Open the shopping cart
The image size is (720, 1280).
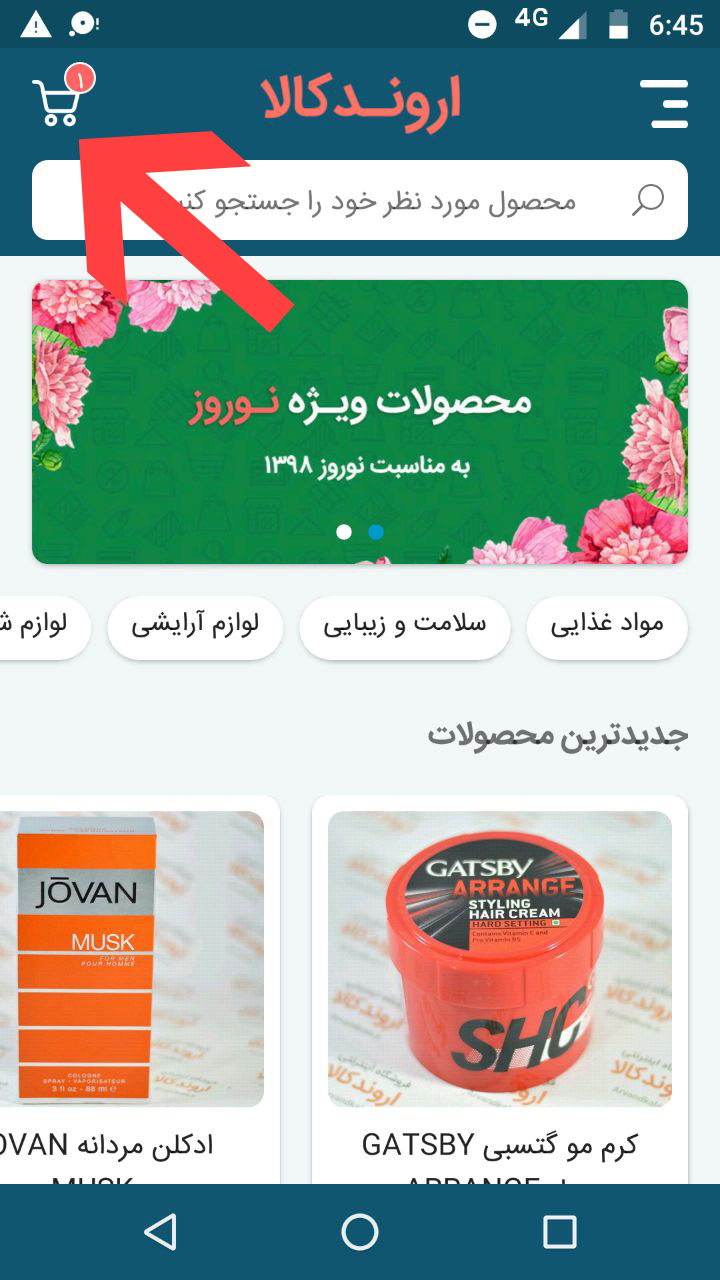60,101
